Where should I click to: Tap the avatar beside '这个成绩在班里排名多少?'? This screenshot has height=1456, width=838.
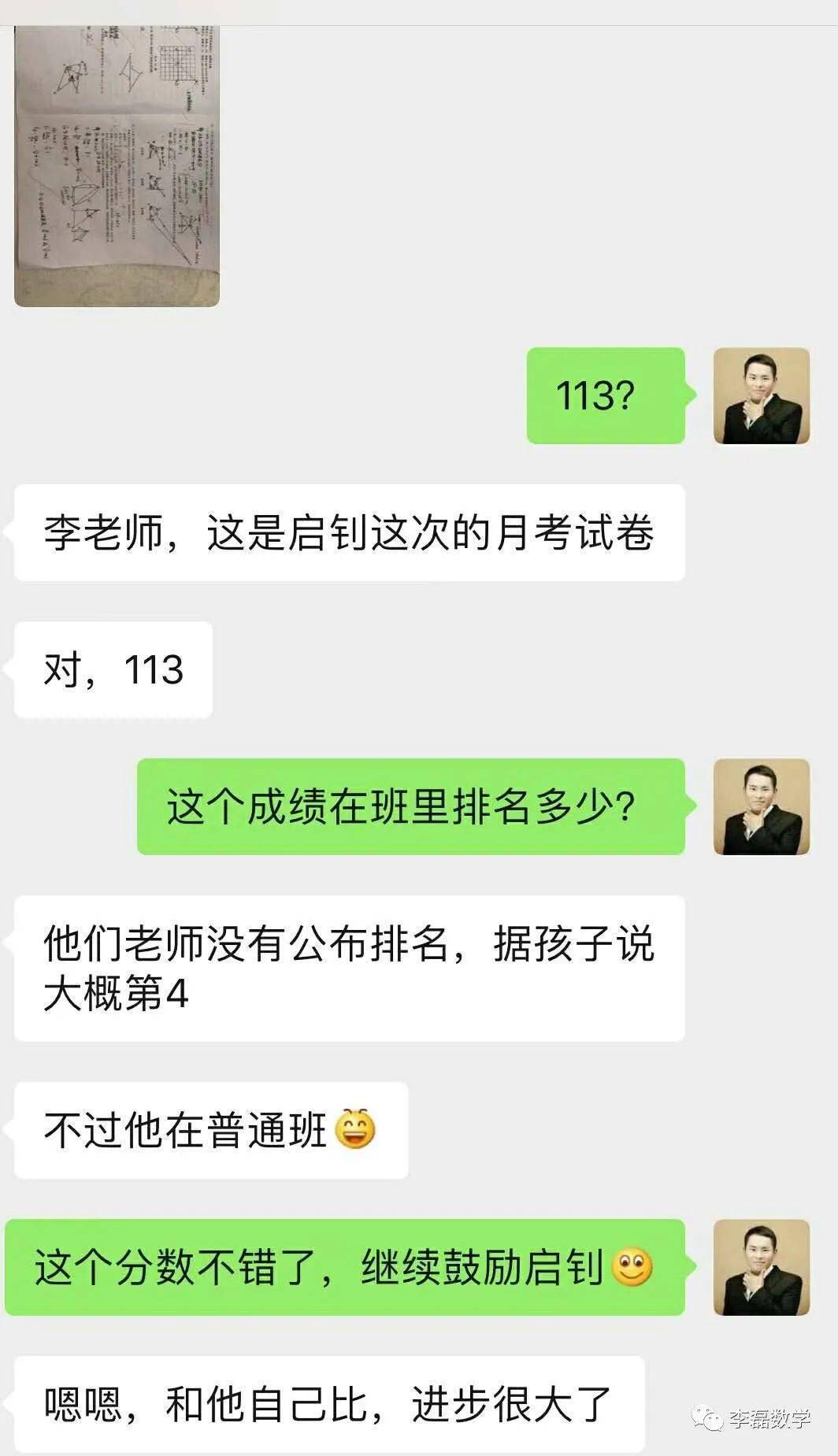761,806
